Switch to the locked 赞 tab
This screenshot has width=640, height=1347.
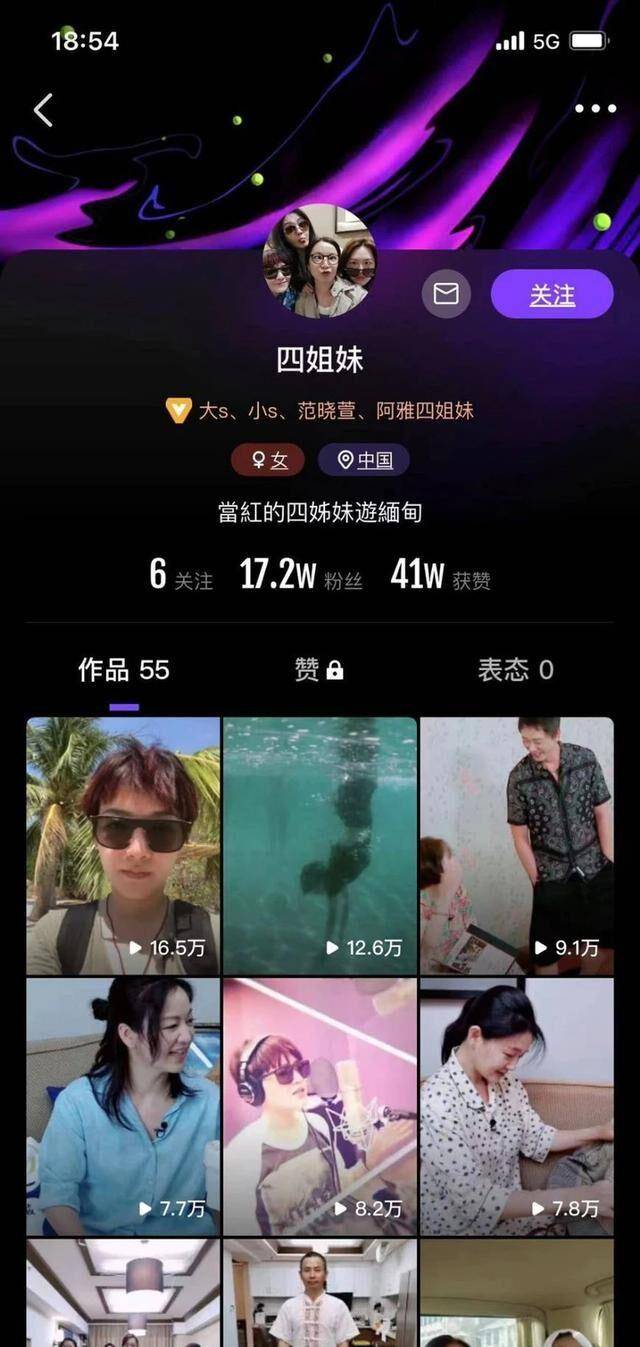[319, 670]
